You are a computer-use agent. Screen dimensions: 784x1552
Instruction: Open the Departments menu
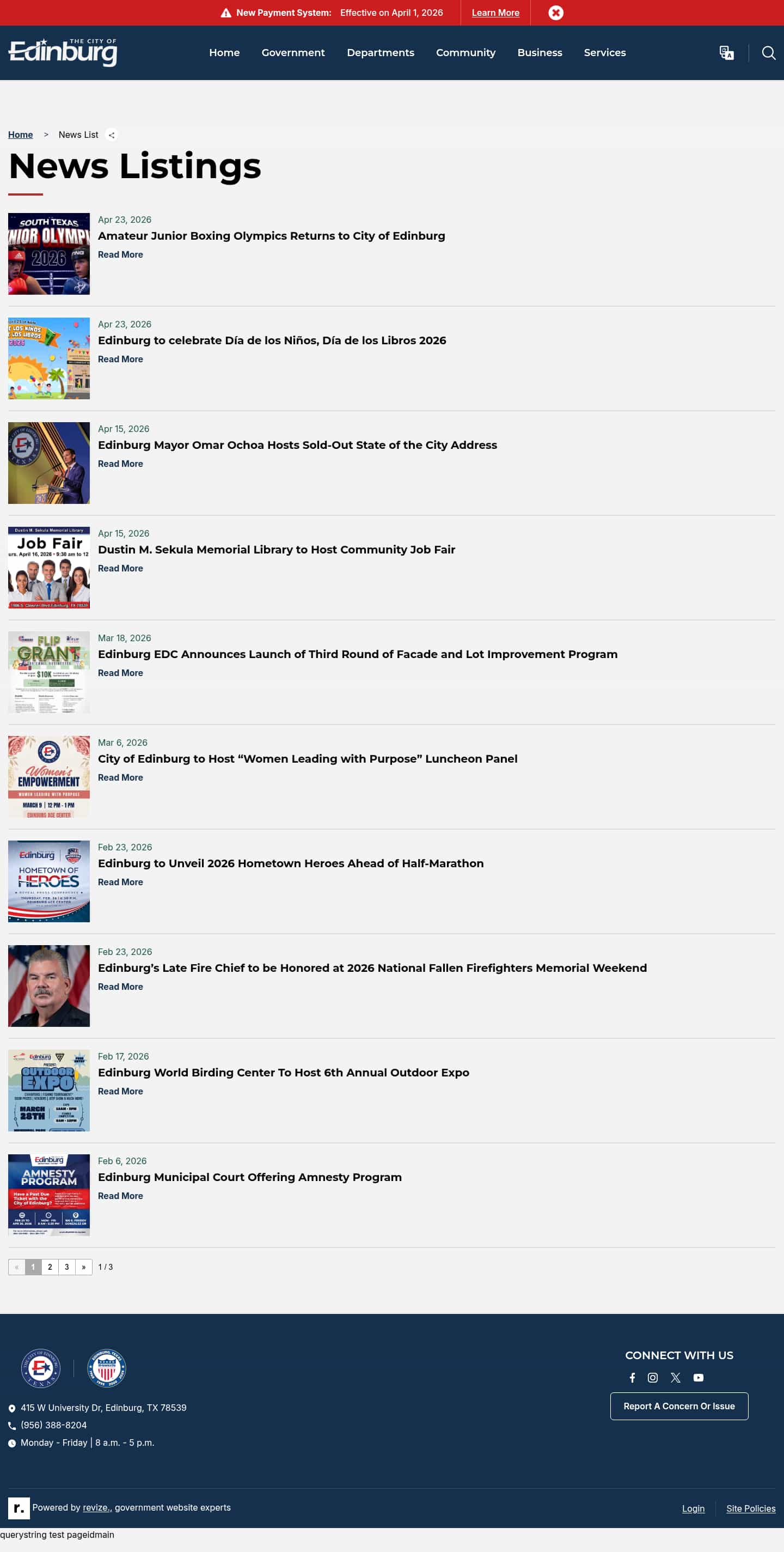point(380,53)
